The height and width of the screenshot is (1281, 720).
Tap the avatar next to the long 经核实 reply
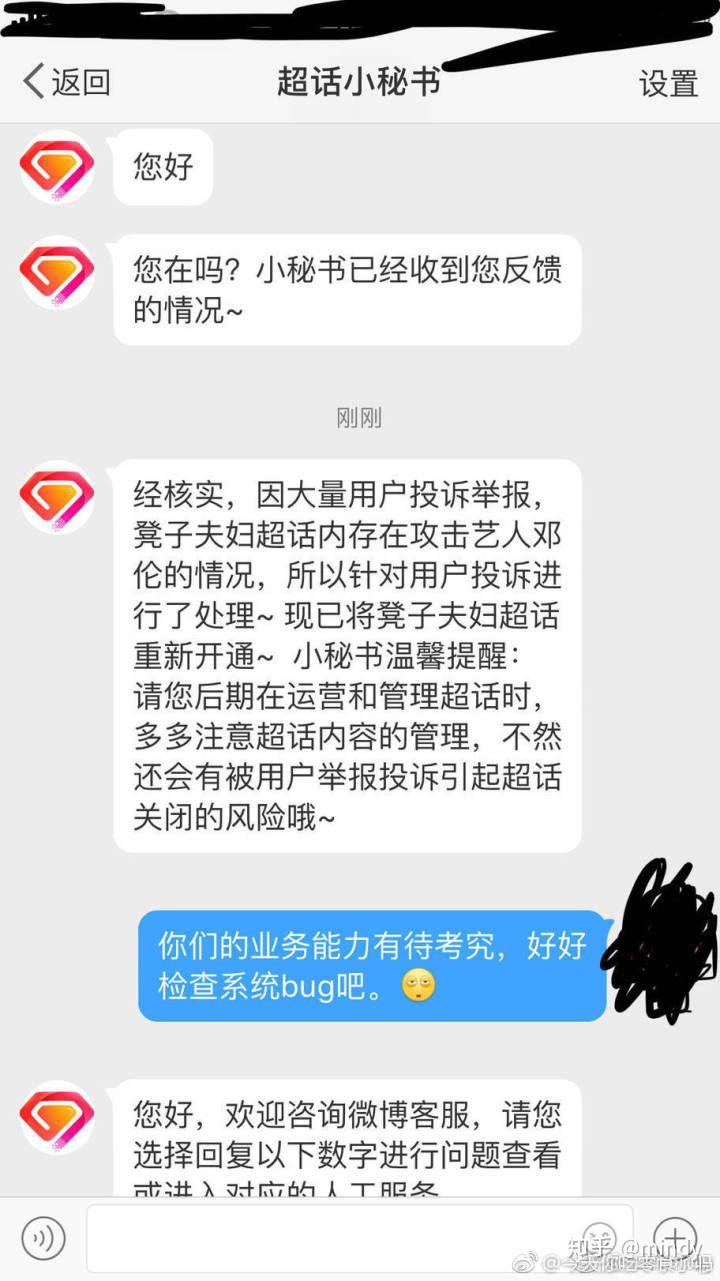tap(57, 497)
